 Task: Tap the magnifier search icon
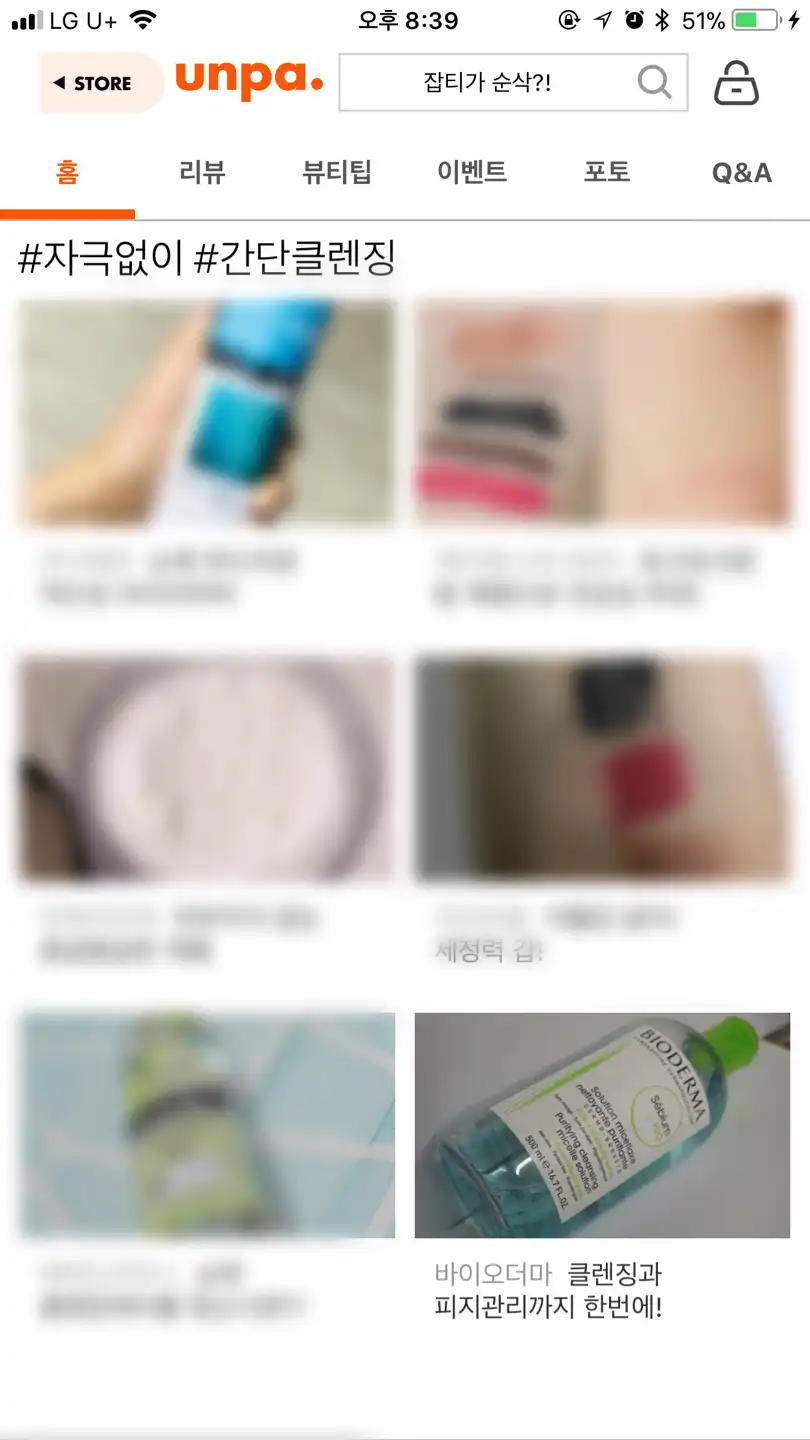(x=654, y=83)
